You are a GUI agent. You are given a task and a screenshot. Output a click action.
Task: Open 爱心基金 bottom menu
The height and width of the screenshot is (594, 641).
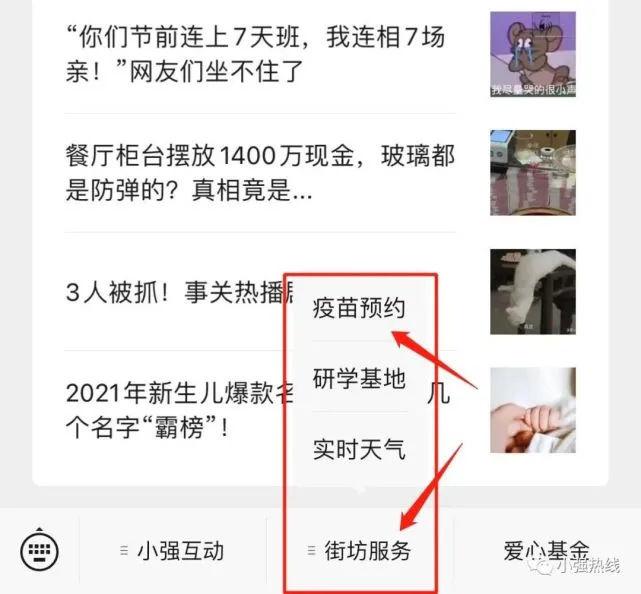(545, 550)
